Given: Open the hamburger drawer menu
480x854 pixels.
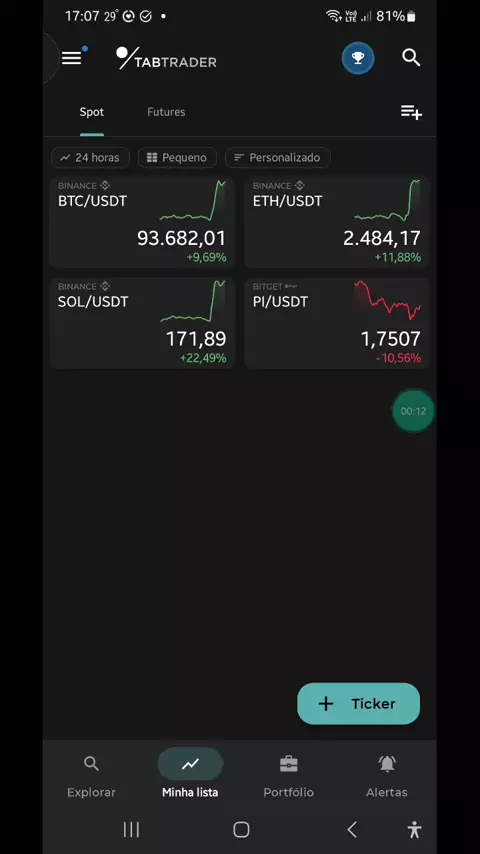Looking at the screenshot, I should pyautogui.click(x=71, y=58).
